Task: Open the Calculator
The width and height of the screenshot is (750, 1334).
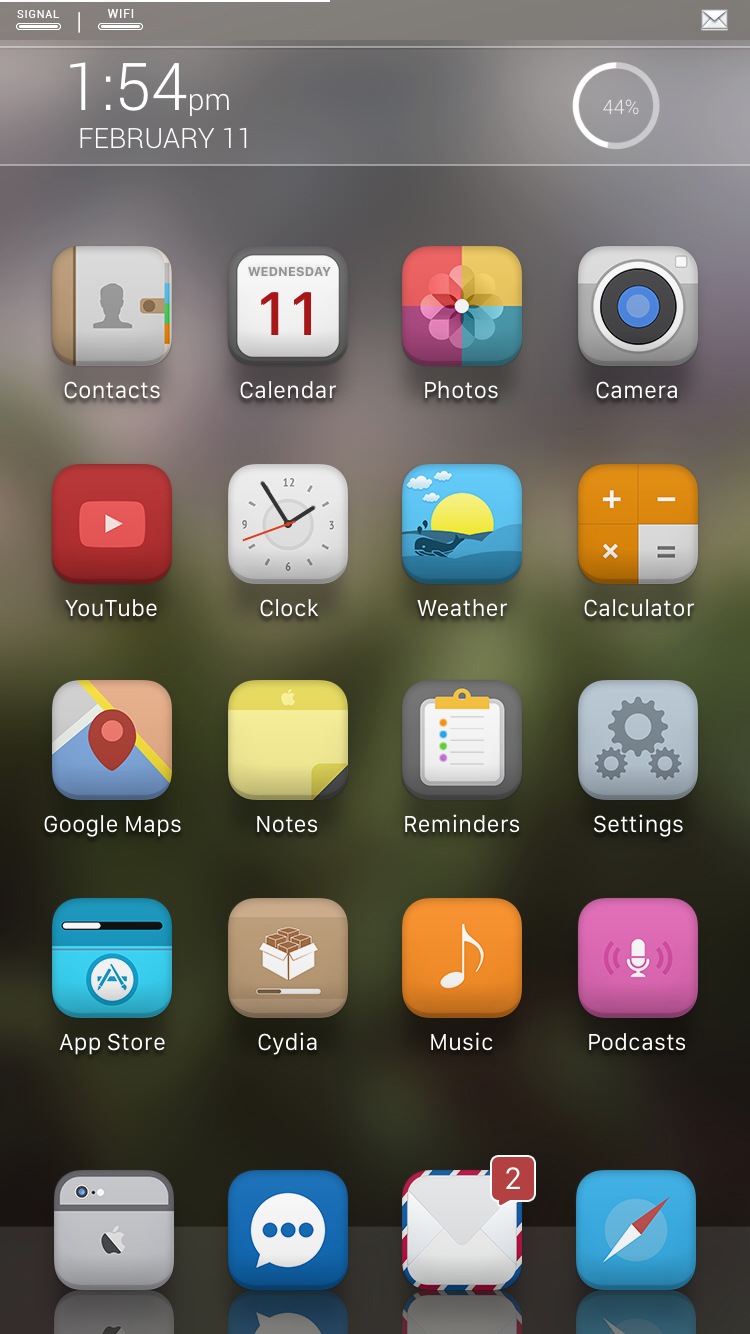Action: click(x=638, y=523)
